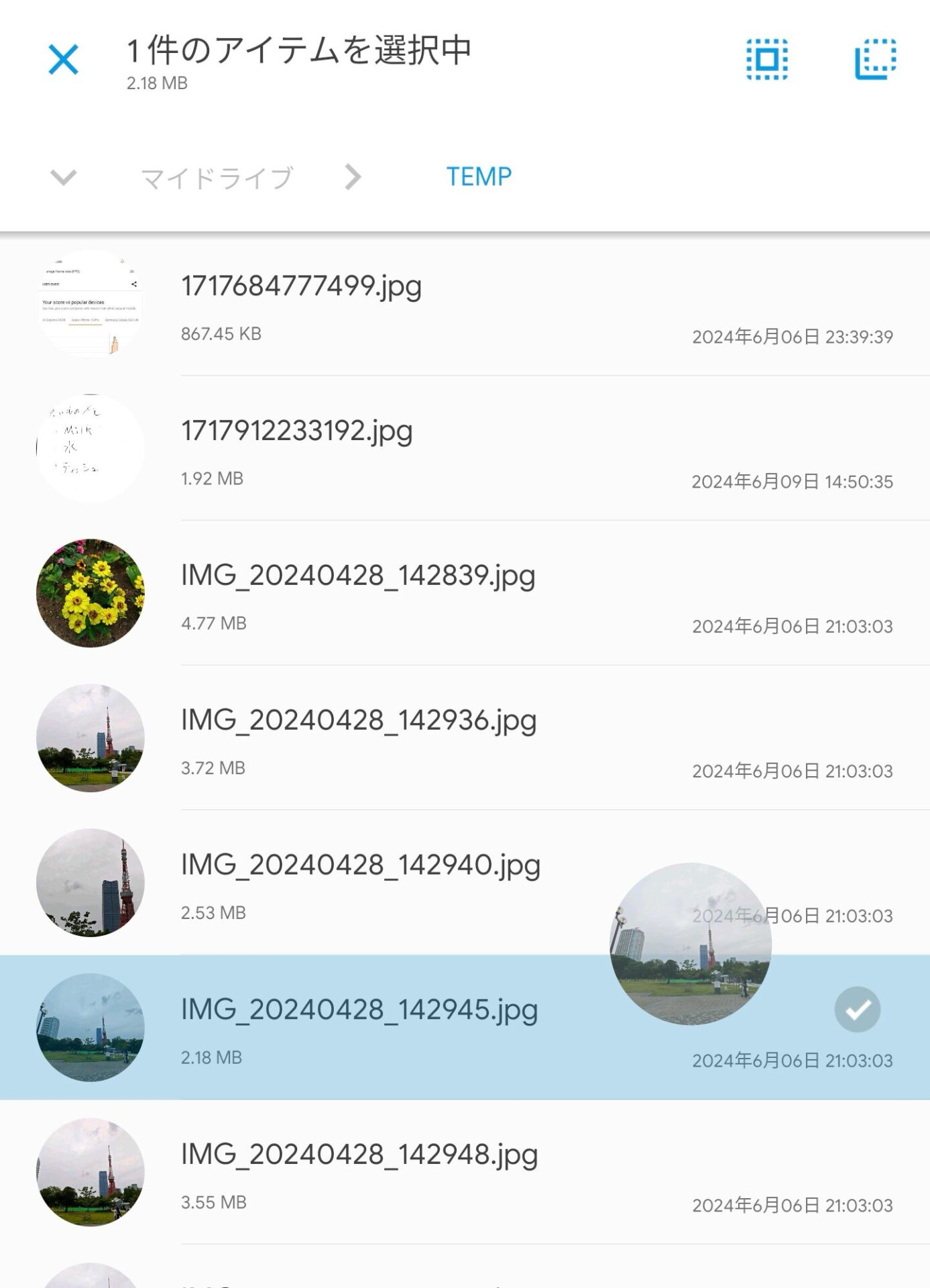The image size is (930, 1288).
Task: Tap the select all icon
Action: tap(767, 59)
